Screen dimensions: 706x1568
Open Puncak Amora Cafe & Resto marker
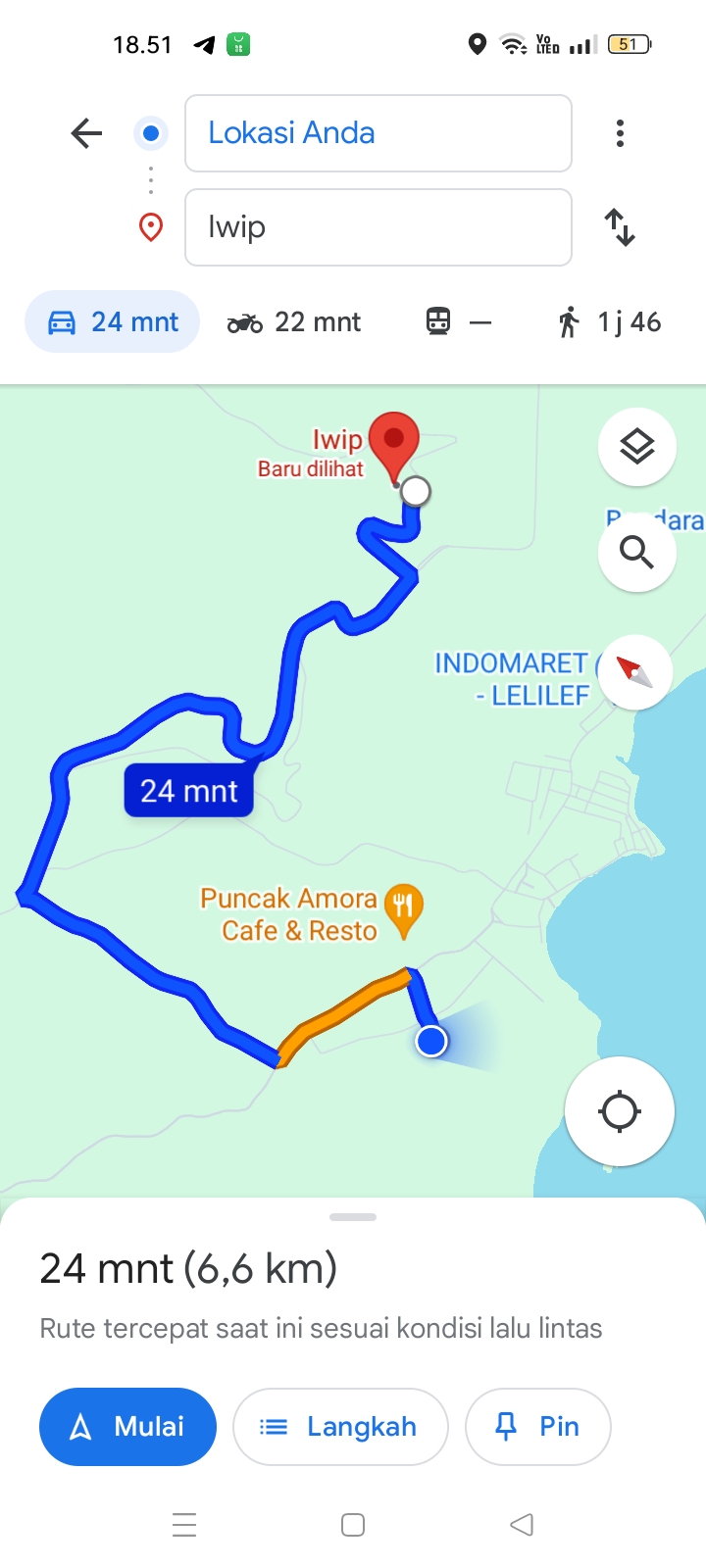tap(404, 911)
